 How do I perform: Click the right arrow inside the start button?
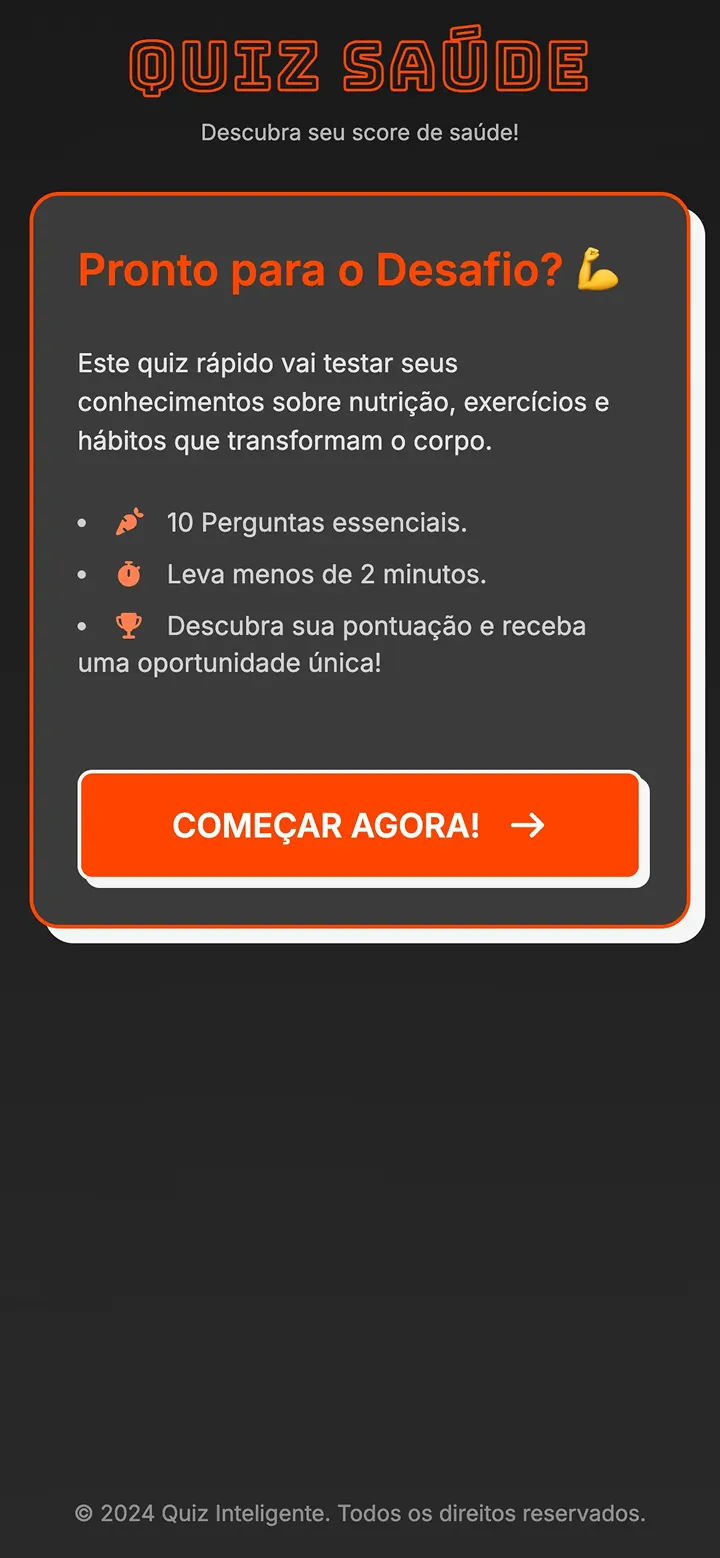[x=529, y=825]
